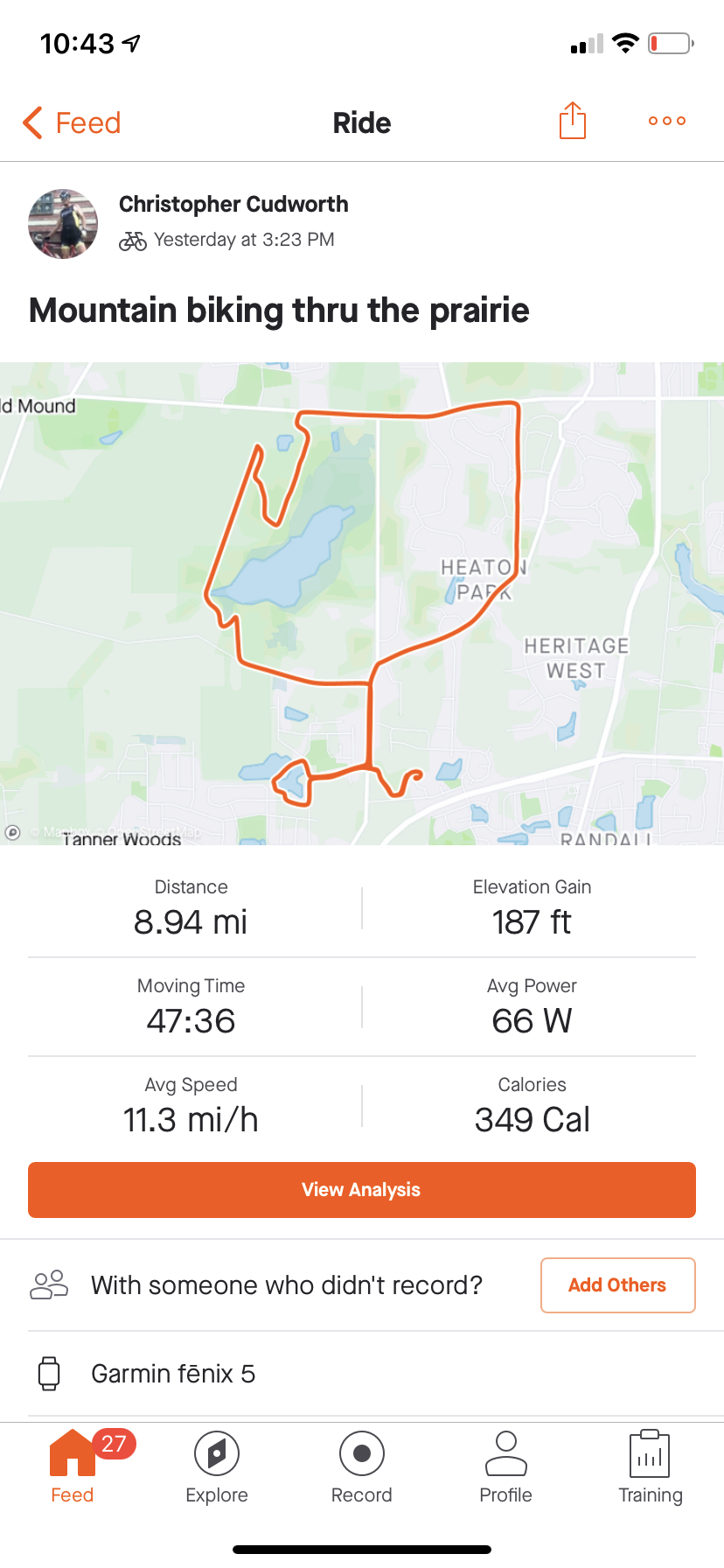Go back to the Feed
The height and width of the screenshot is (1568, 724).
[x=72, y=122]
